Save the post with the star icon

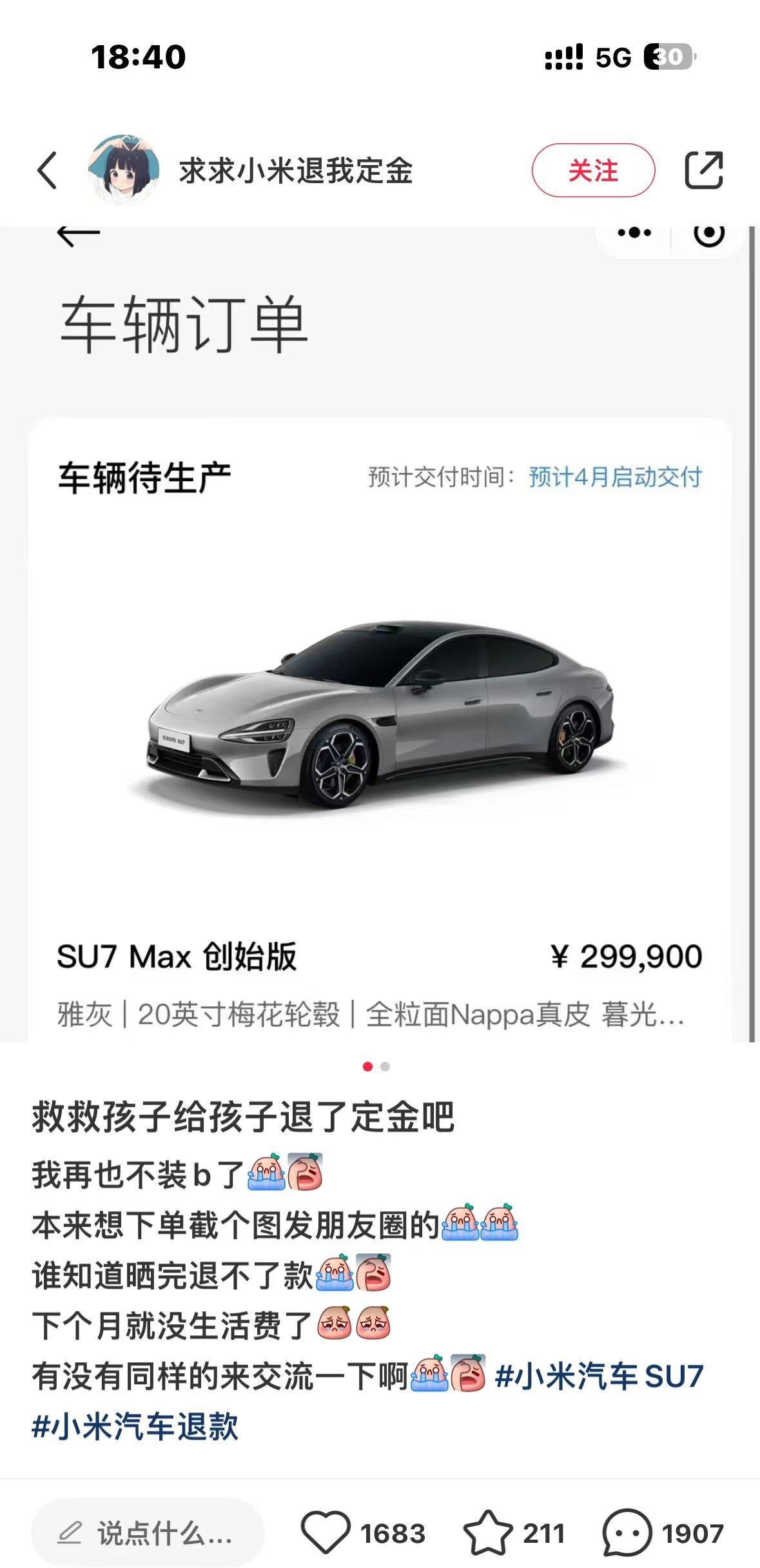488,1533
